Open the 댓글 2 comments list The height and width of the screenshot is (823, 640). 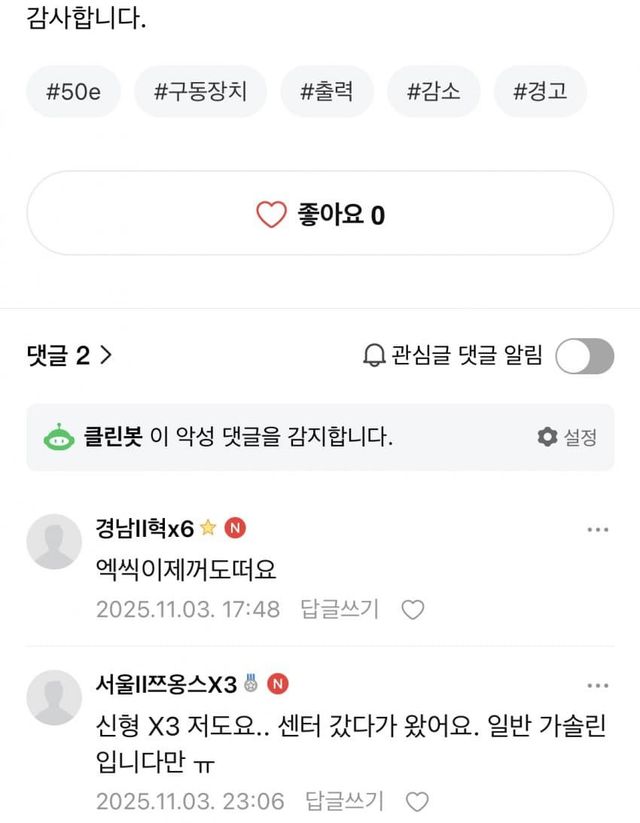coord(69,355)
